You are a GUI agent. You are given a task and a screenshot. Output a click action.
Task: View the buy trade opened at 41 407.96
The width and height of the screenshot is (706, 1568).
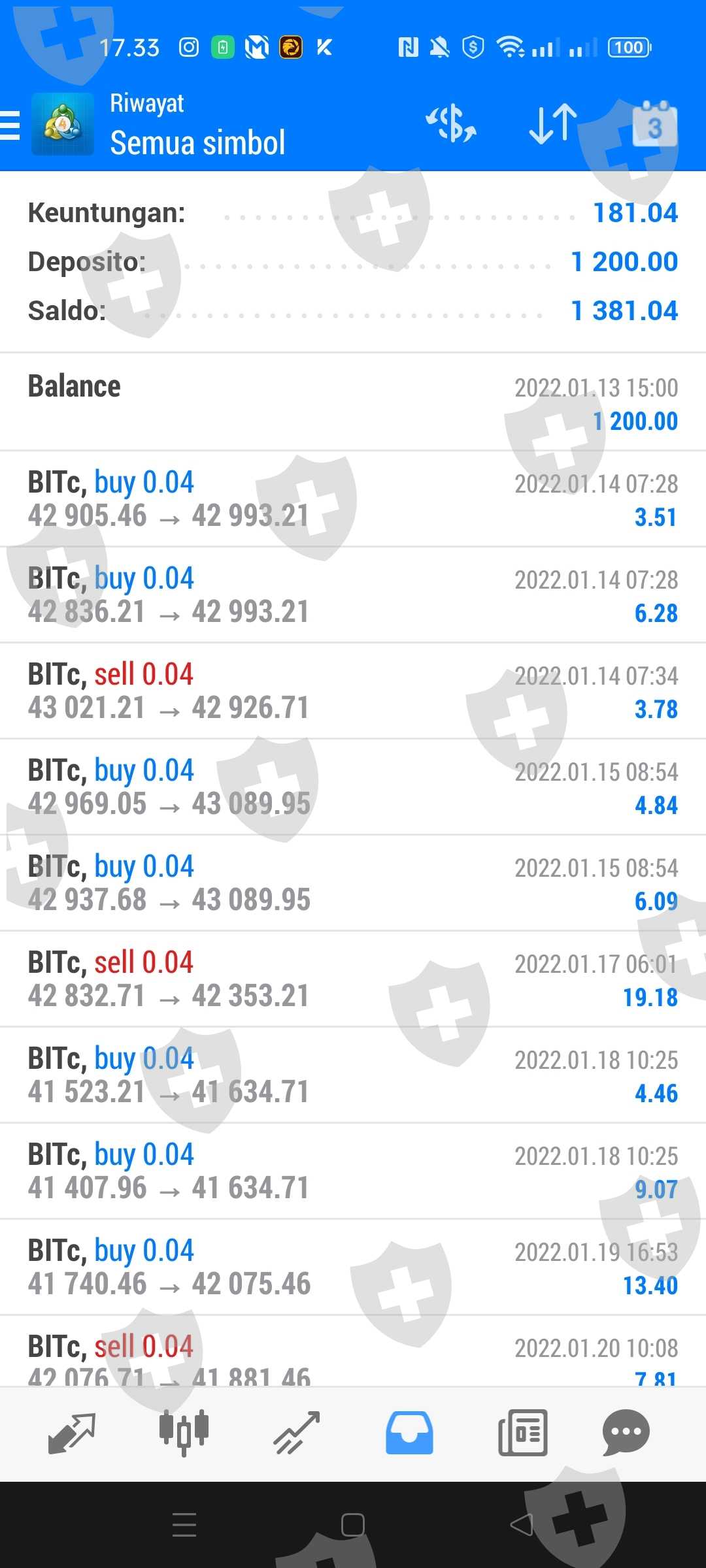[x=353, y=1171]
